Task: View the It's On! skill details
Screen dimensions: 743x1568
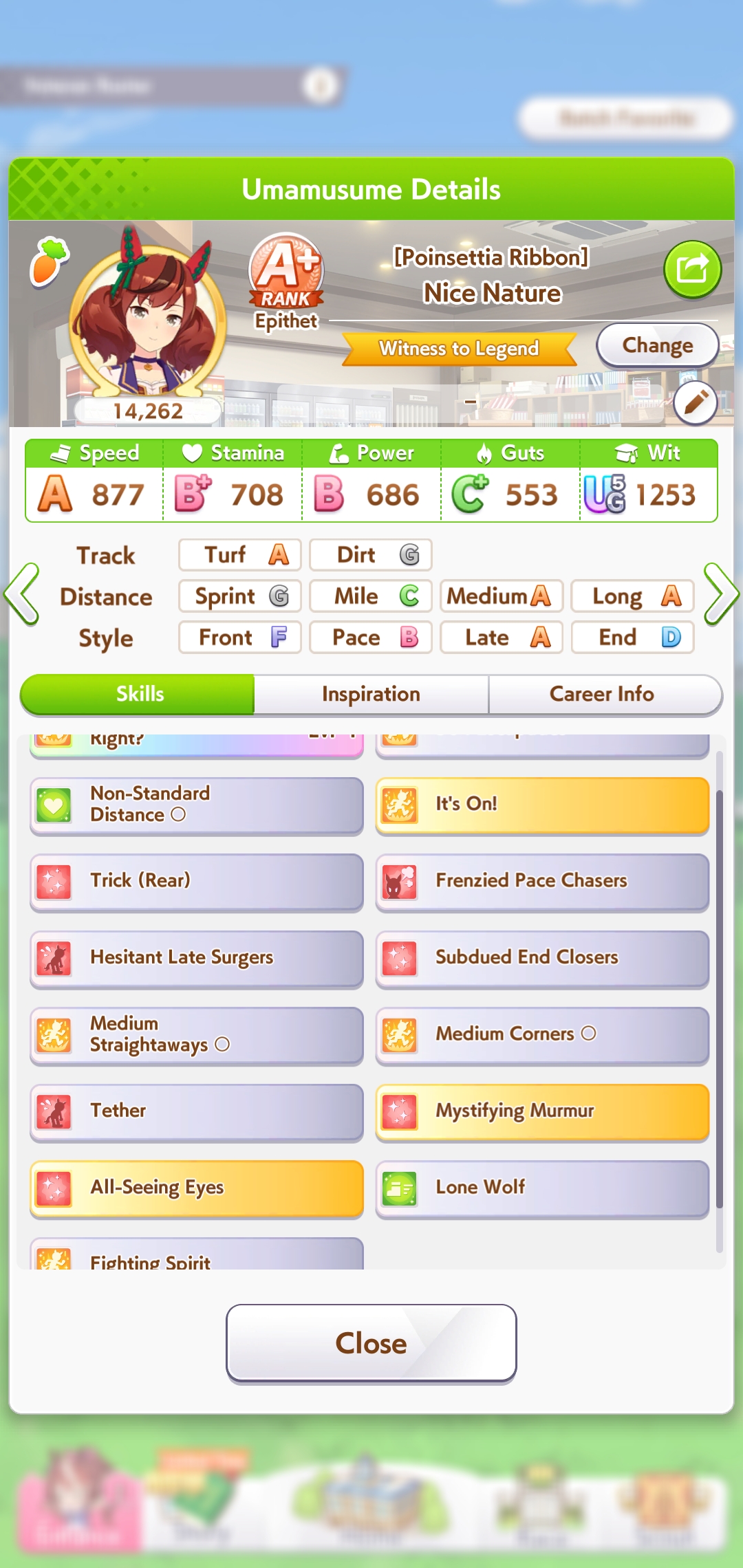Action: tap(542, 805)
